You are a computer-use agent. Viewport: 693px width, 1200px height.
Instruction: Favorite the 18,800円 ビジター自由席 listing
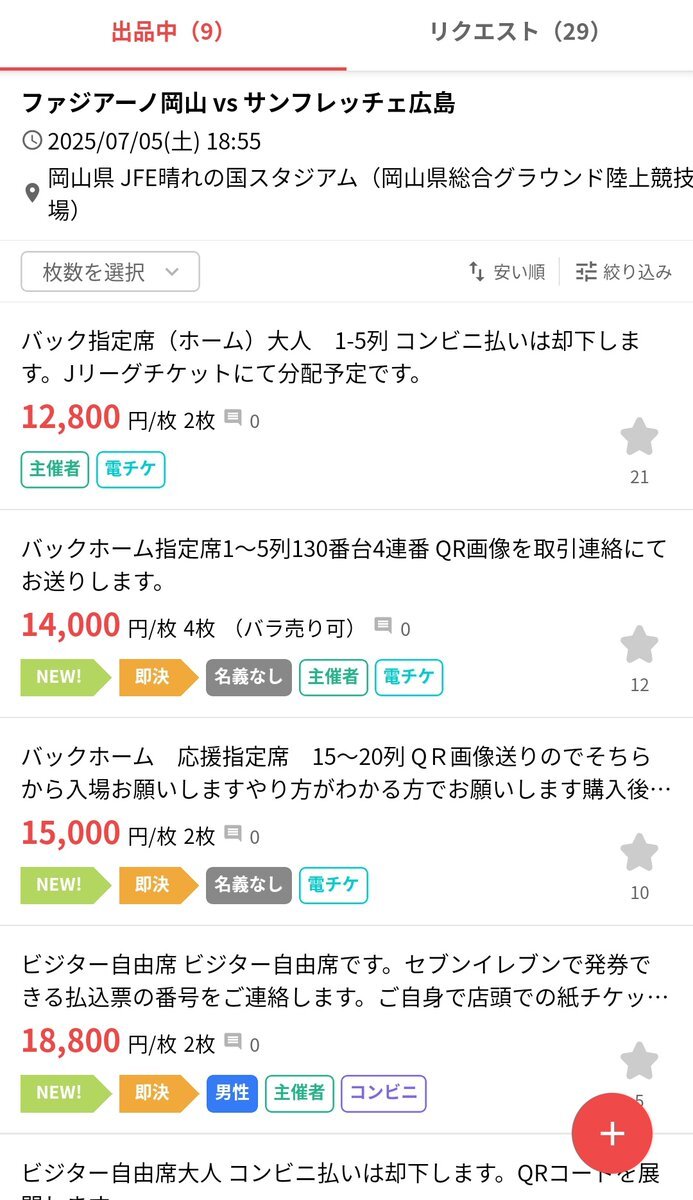tap(639, 1061)
